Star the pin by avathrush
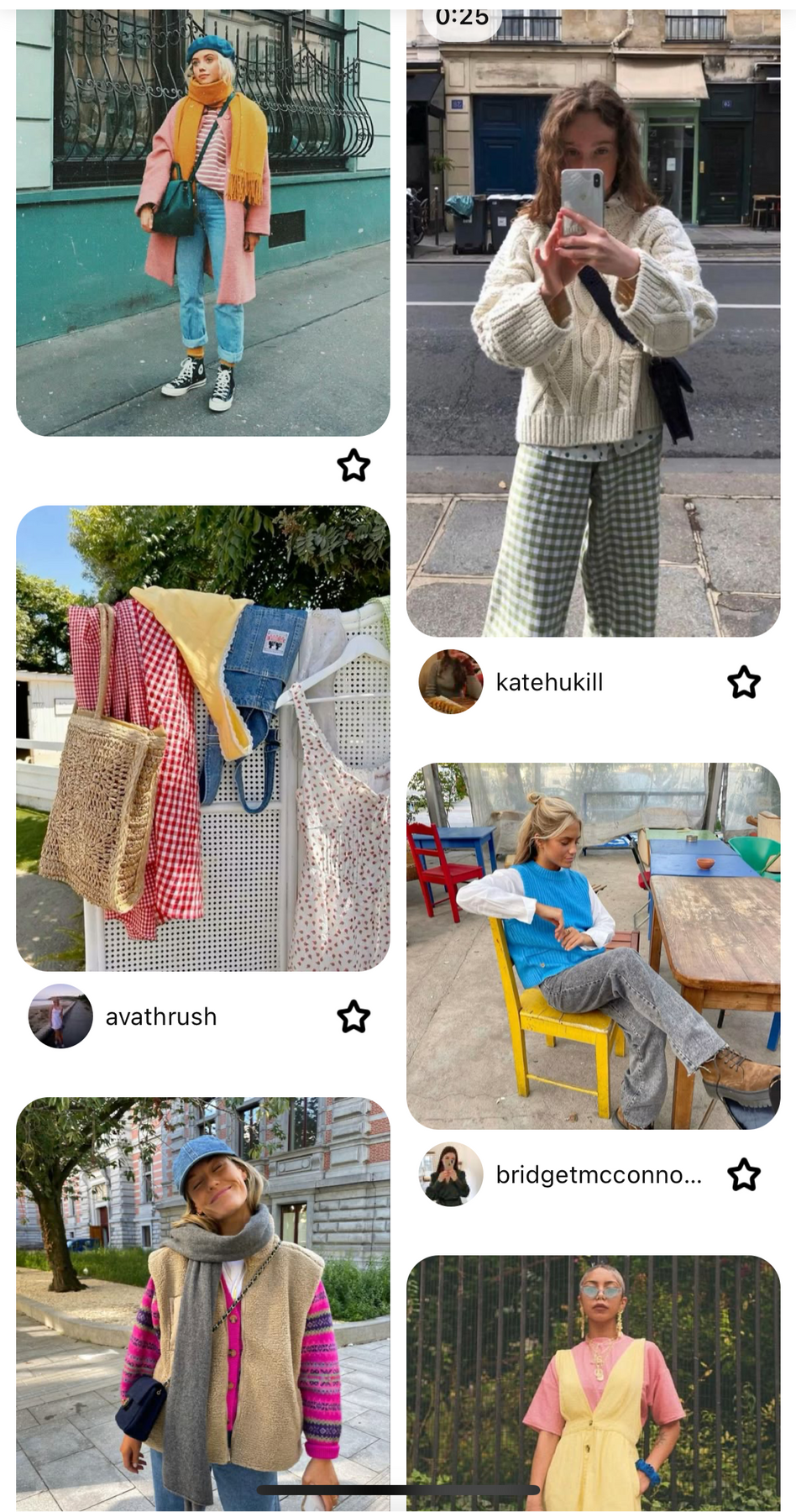 point(353,1016)
